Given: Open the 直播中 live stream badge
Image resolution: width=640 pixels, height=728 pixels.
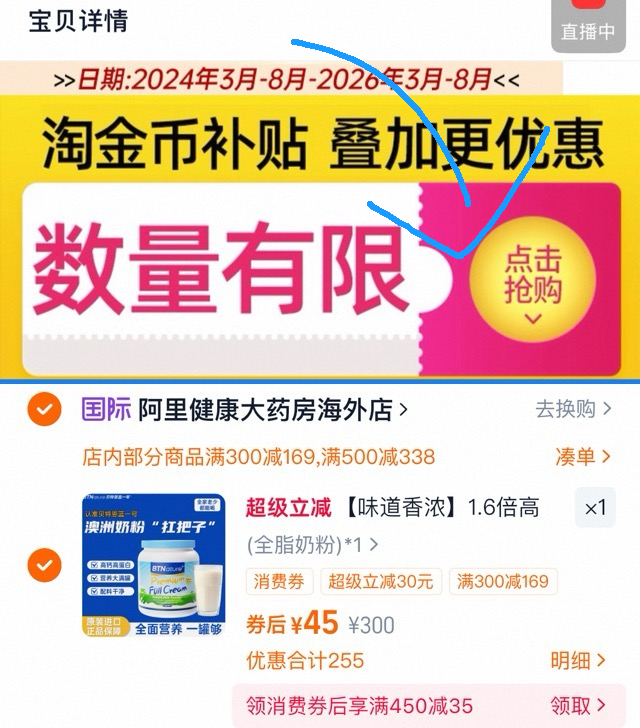Looking at the screenshot, I should click(x=587, y=25).
